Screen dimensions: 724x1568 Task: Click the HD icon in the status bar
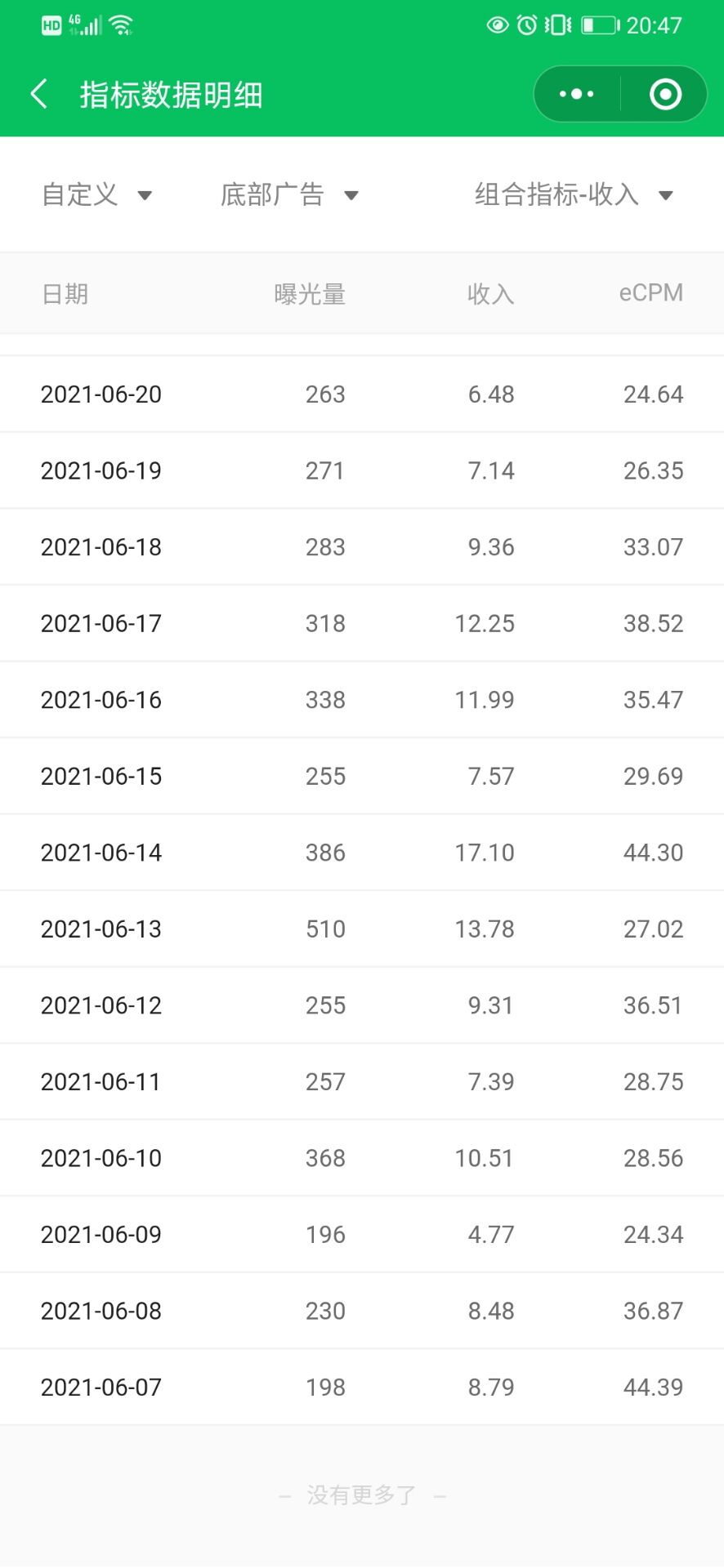tap(51, 25)
